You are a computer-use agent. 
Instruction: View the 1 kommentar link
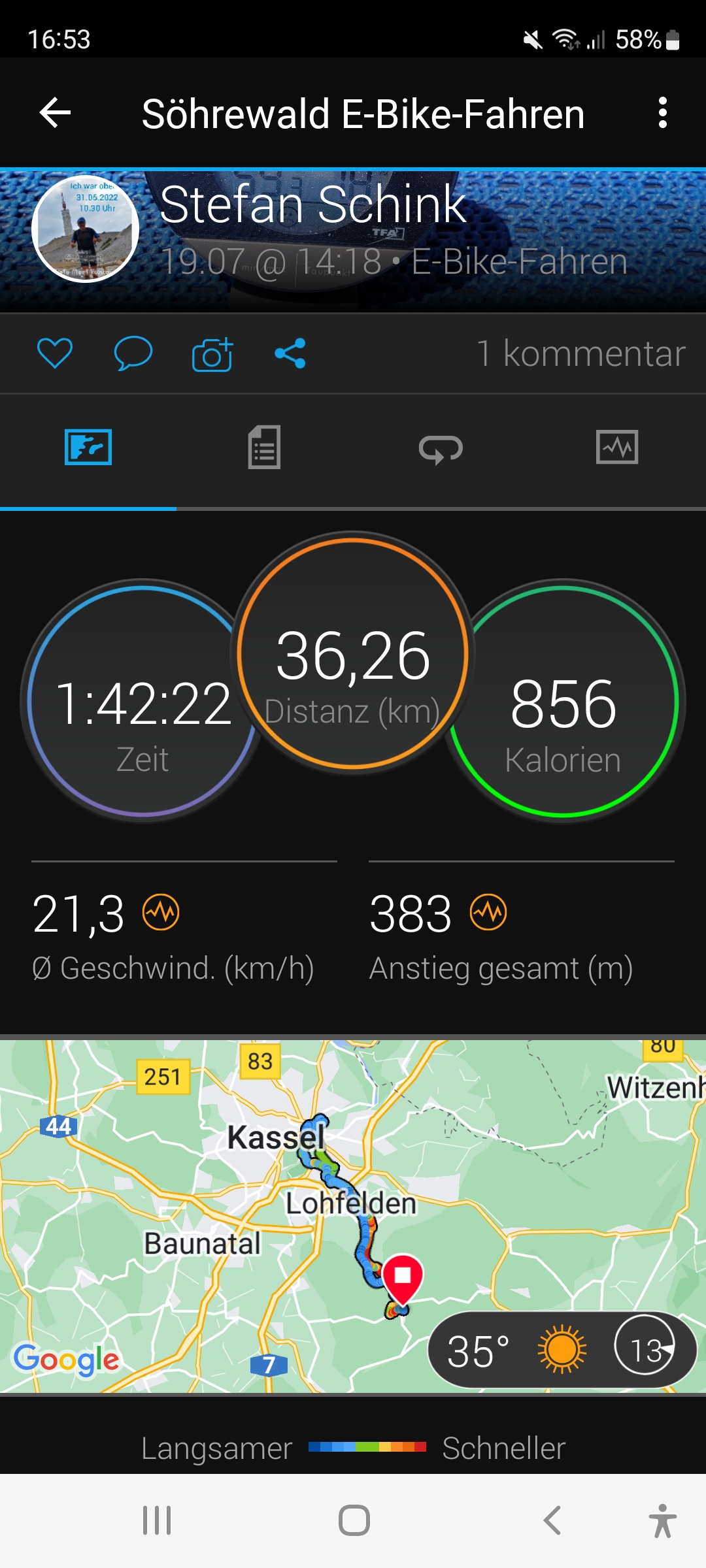coord(580,353)
